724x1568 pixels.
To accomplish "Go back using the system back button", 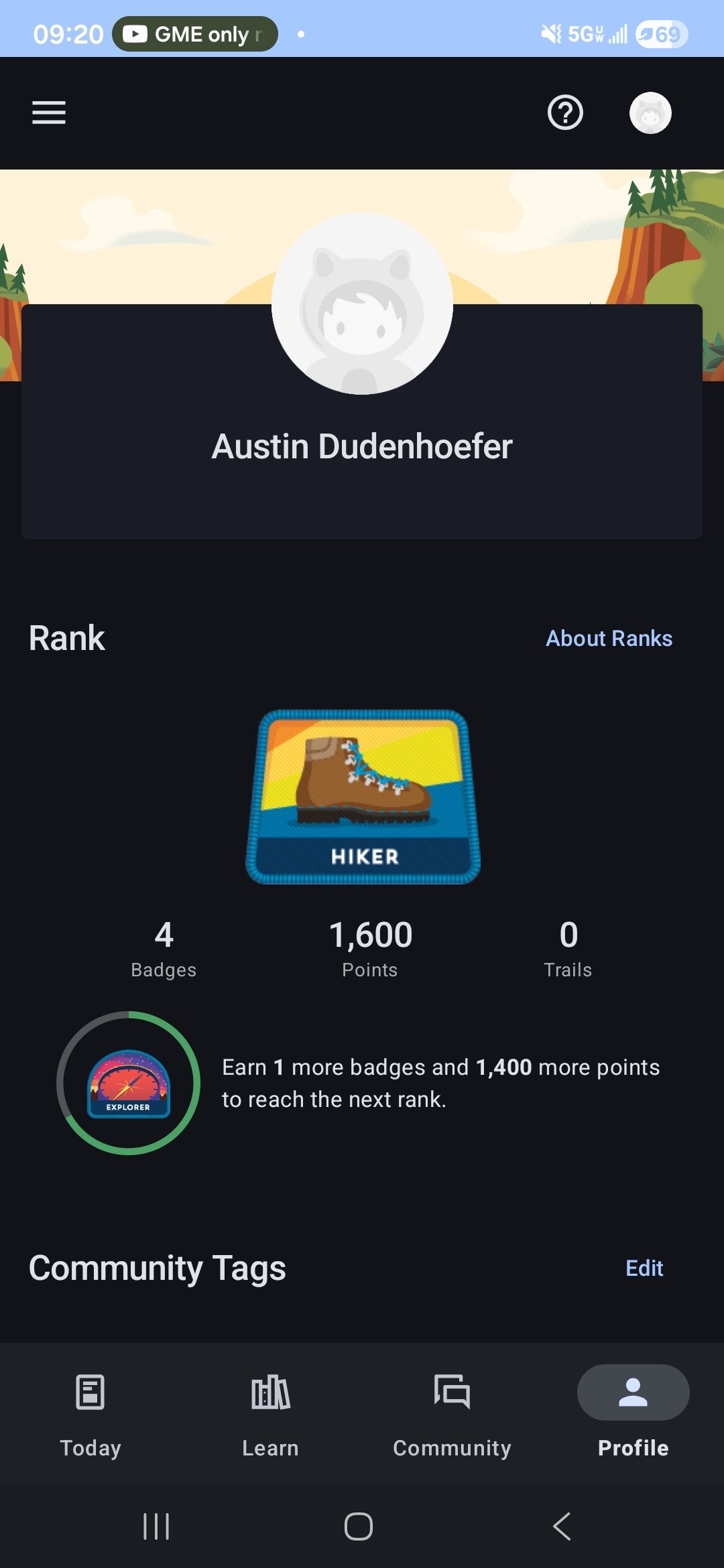I will [x=562, y=1526].
